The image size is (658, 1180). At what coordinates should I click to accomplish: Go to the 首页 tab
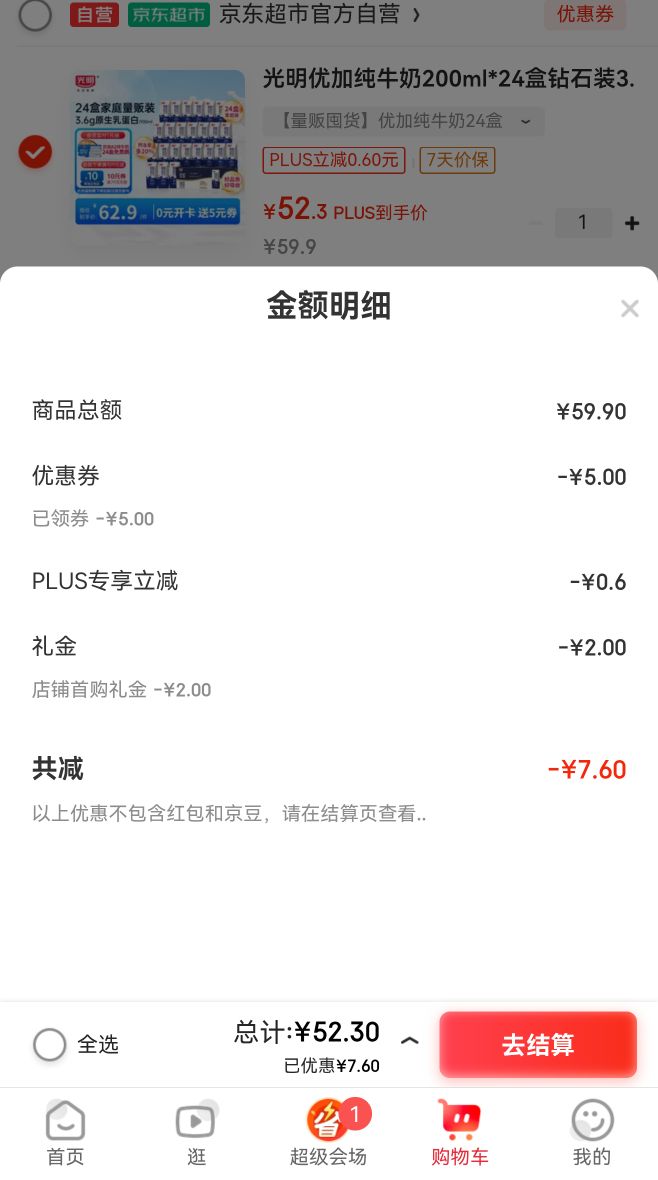coord(66,1133)
